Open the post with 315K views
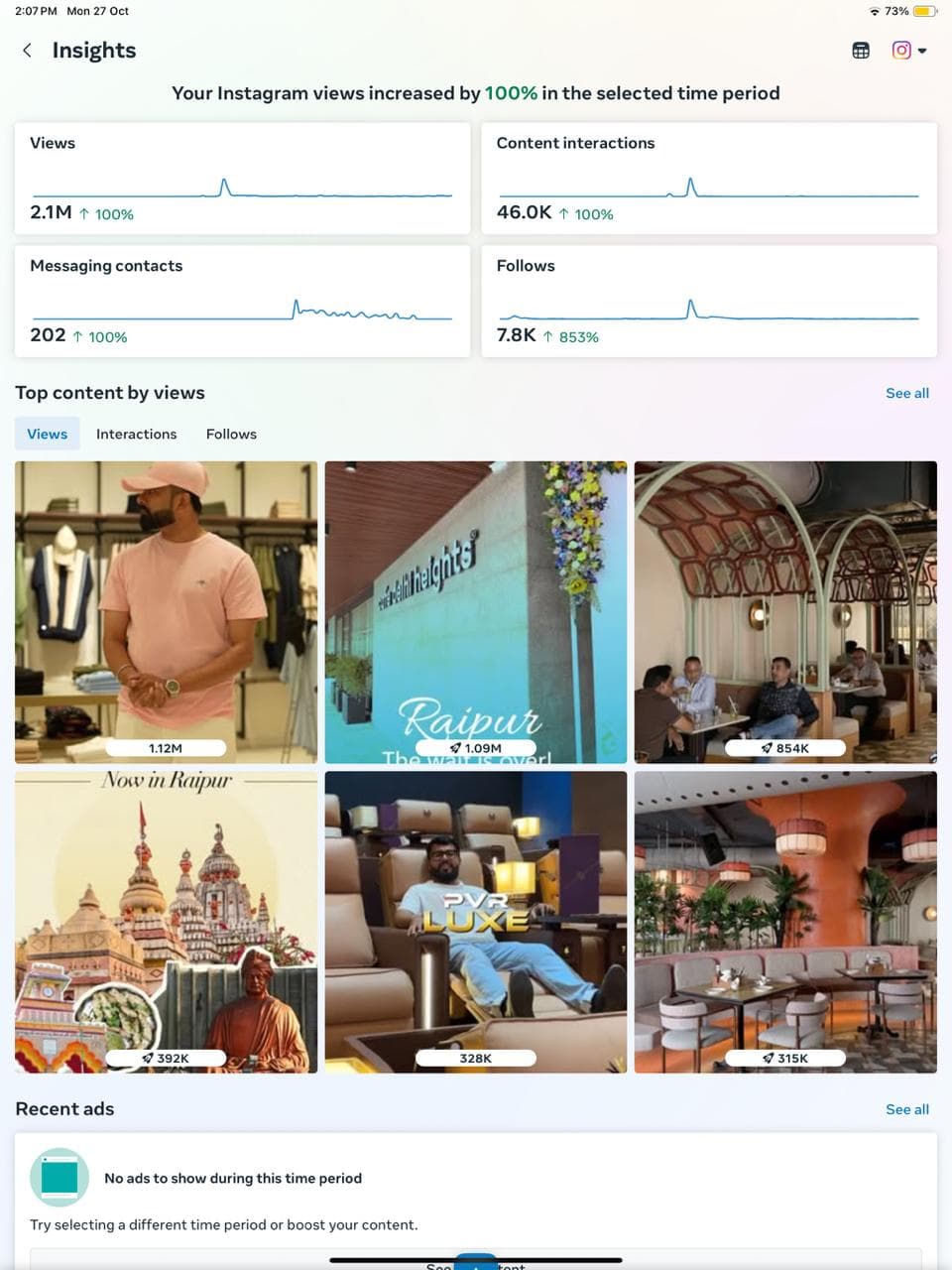The height and width of the screenshot is (1270, 952). pyautogui.click(x=785, y=922)
